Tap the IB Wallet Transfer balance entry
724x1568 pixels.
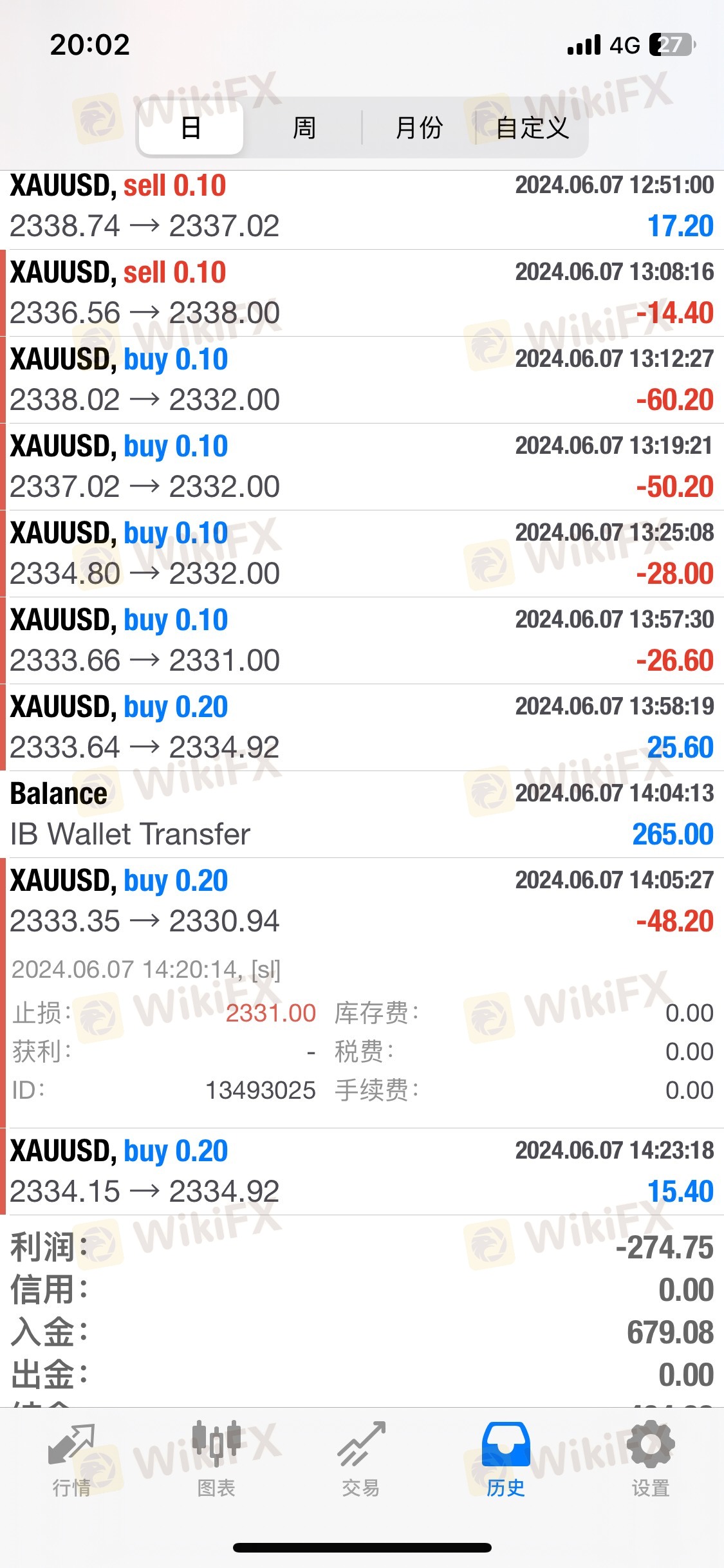click(x=362, y=814)
